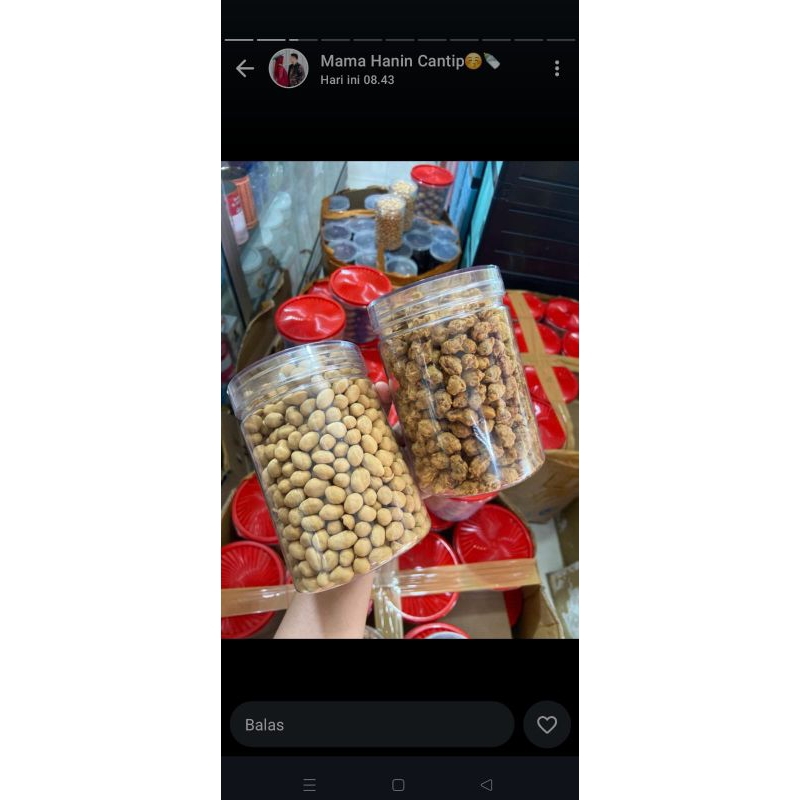
Task: Open the recent apps list
Action: (309, 785)
